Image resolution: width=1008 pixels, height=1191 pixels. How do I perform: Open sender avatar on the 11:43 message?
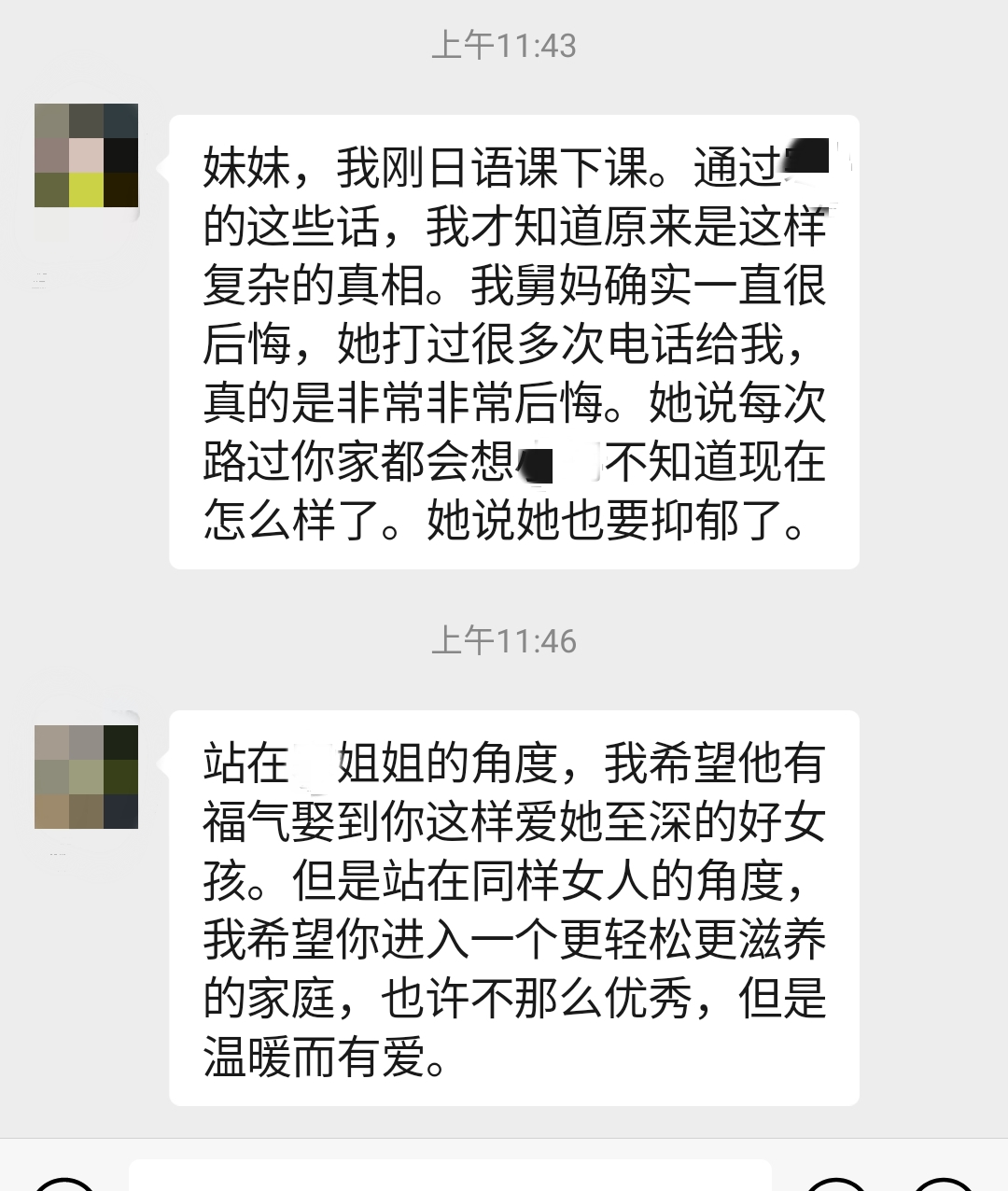[x=86, y=156]
